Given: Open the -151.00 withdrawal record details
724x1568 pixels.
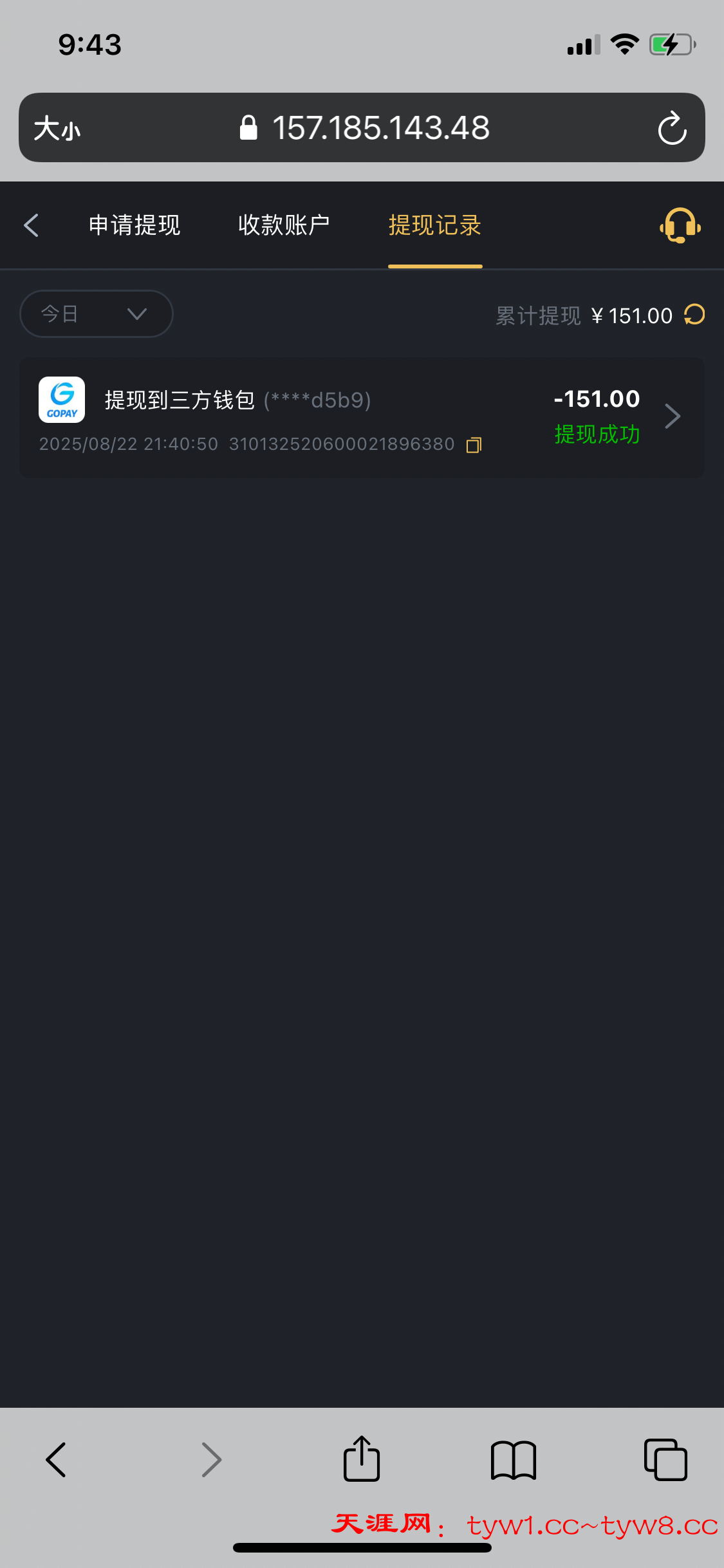Looking at the screenshot, I should pos(672,416).
